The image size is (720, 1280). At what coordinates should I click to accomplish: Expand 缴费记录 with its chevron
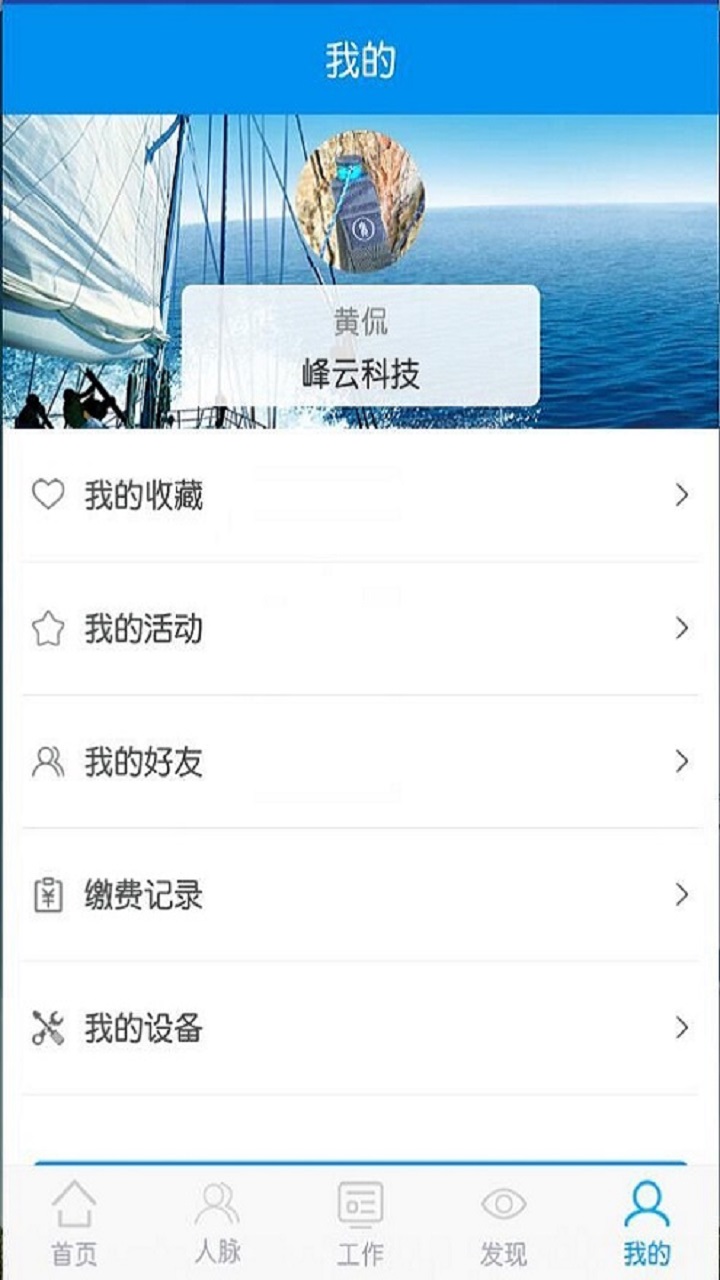coord(683,895)
